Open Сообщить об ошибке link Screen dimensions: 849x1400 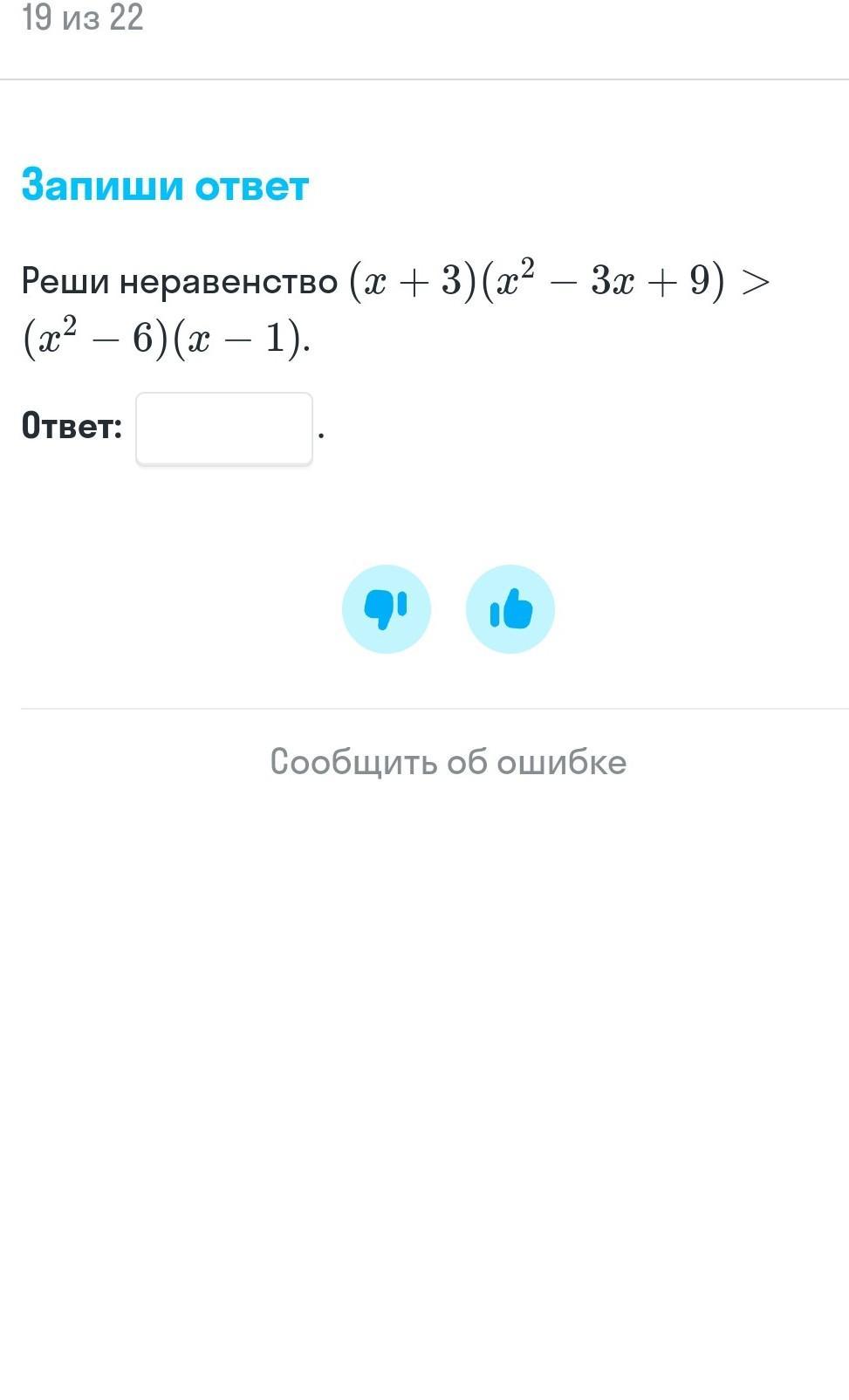[448, 762]
